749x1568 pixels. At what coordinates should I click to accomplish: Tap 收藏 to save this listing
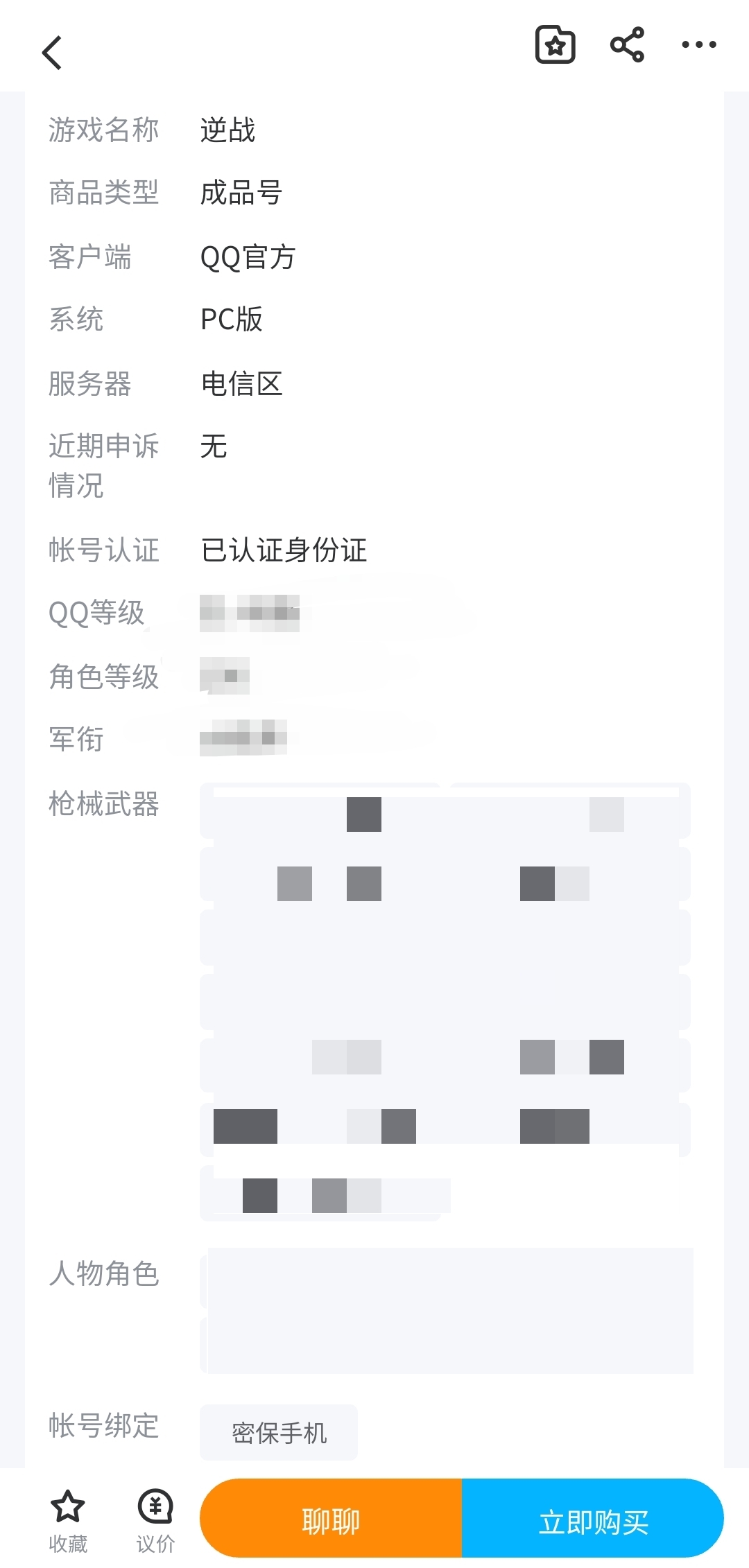[x=68, y=1522]
